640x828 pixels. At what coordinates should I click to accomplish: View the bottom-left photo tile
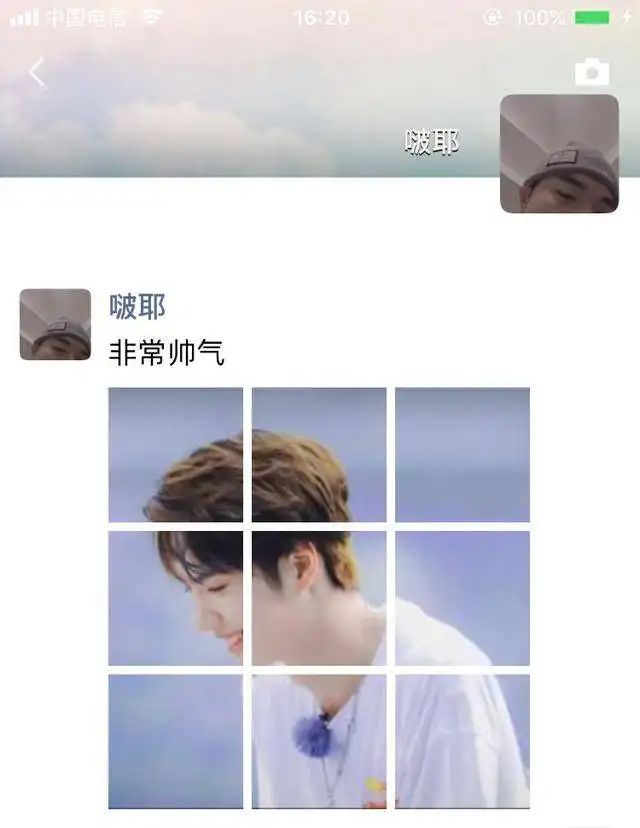(x=175, y=740)
